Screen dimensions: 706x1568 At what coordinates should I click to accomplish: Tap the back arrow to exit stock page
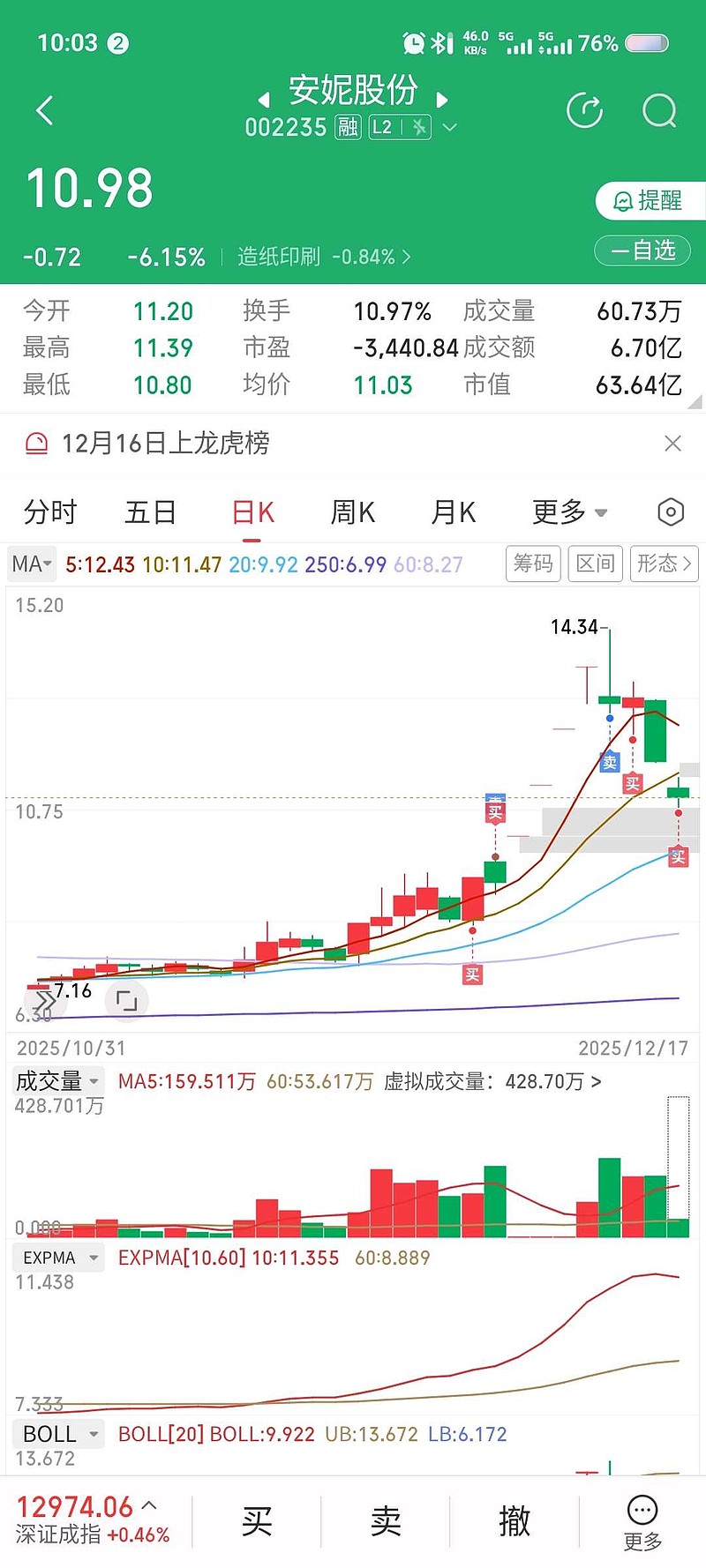coord(44,110)
